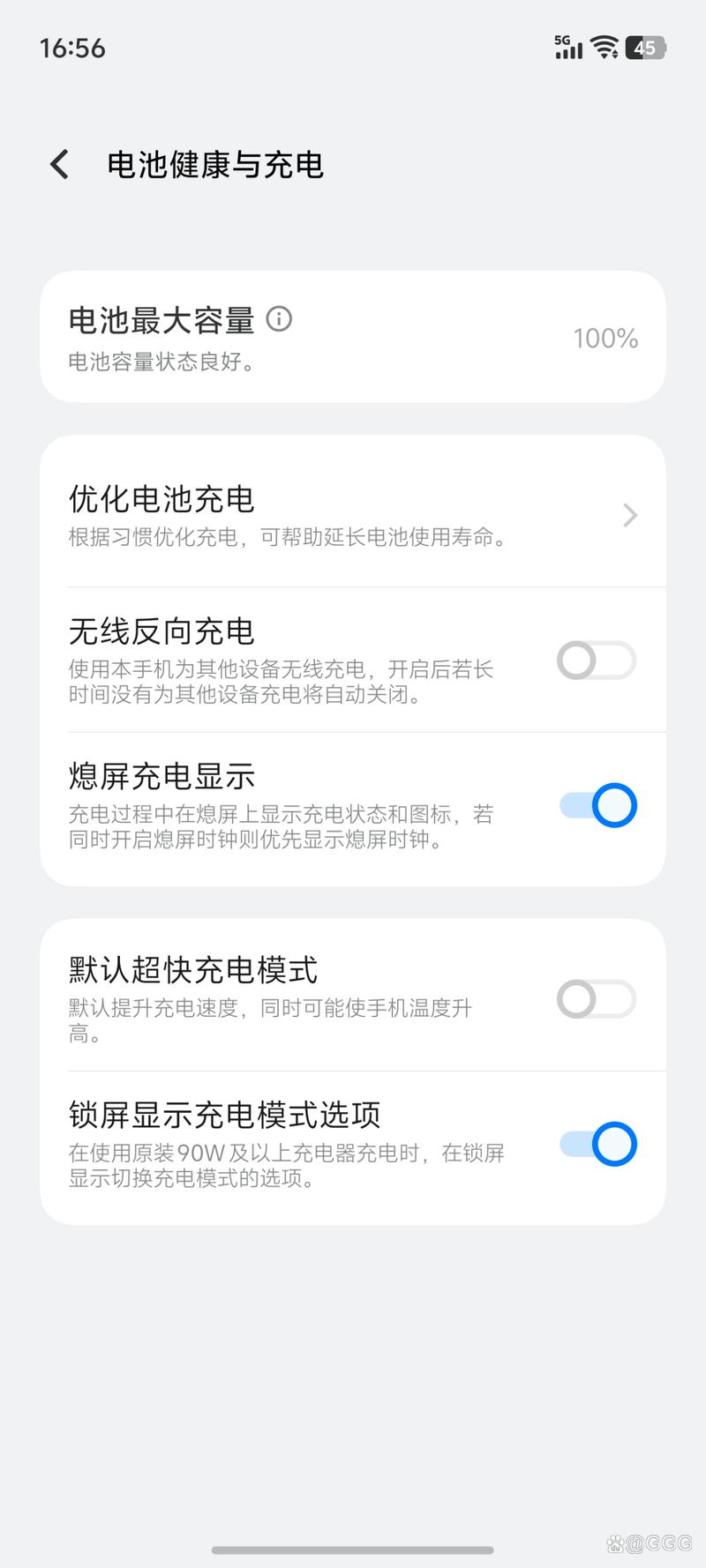Turn on 默认超快充电模式
Viewport: 706px width, 1568px height.
click(597, 998)
